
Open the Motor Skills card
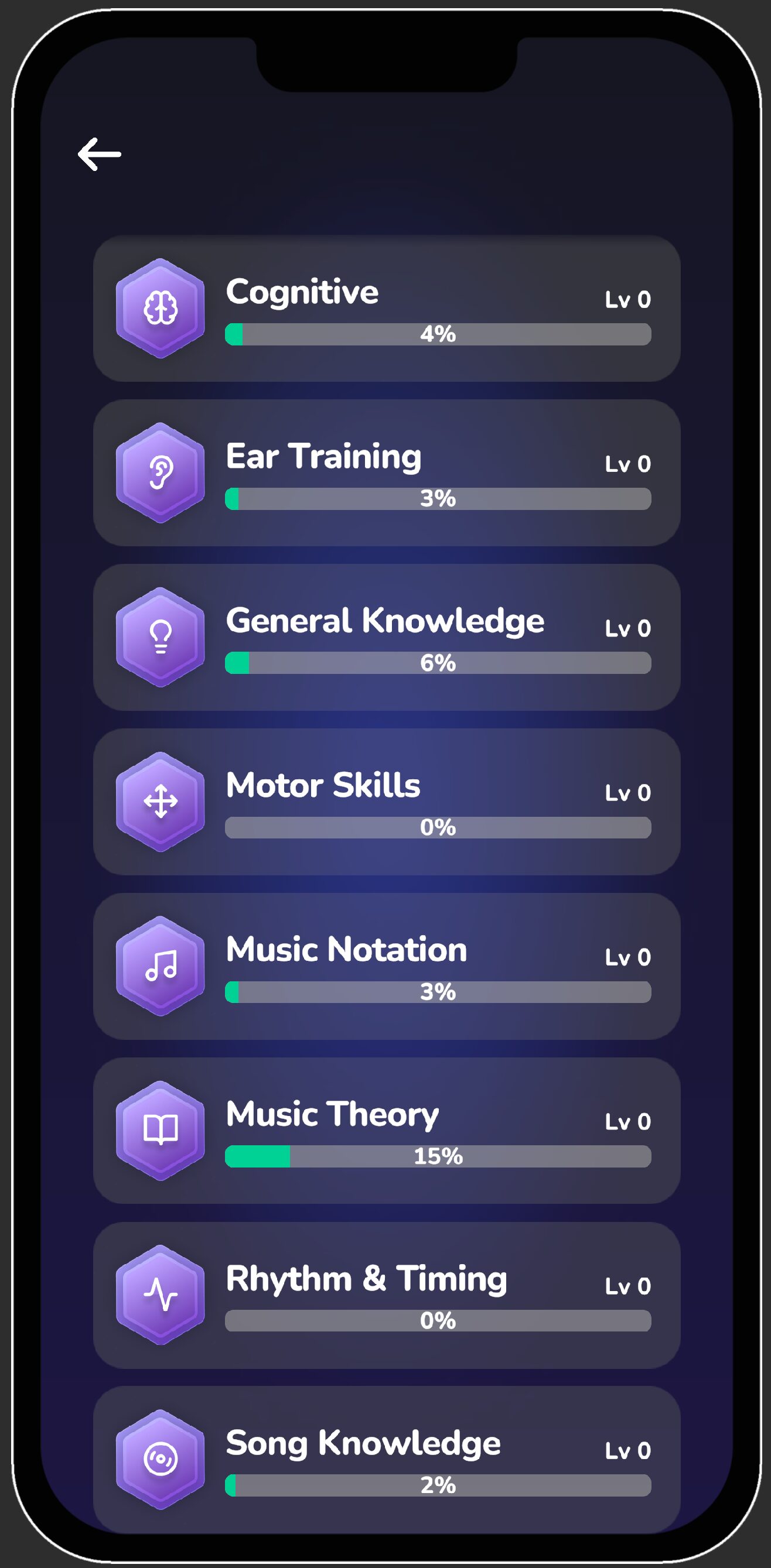pos(387,802)
